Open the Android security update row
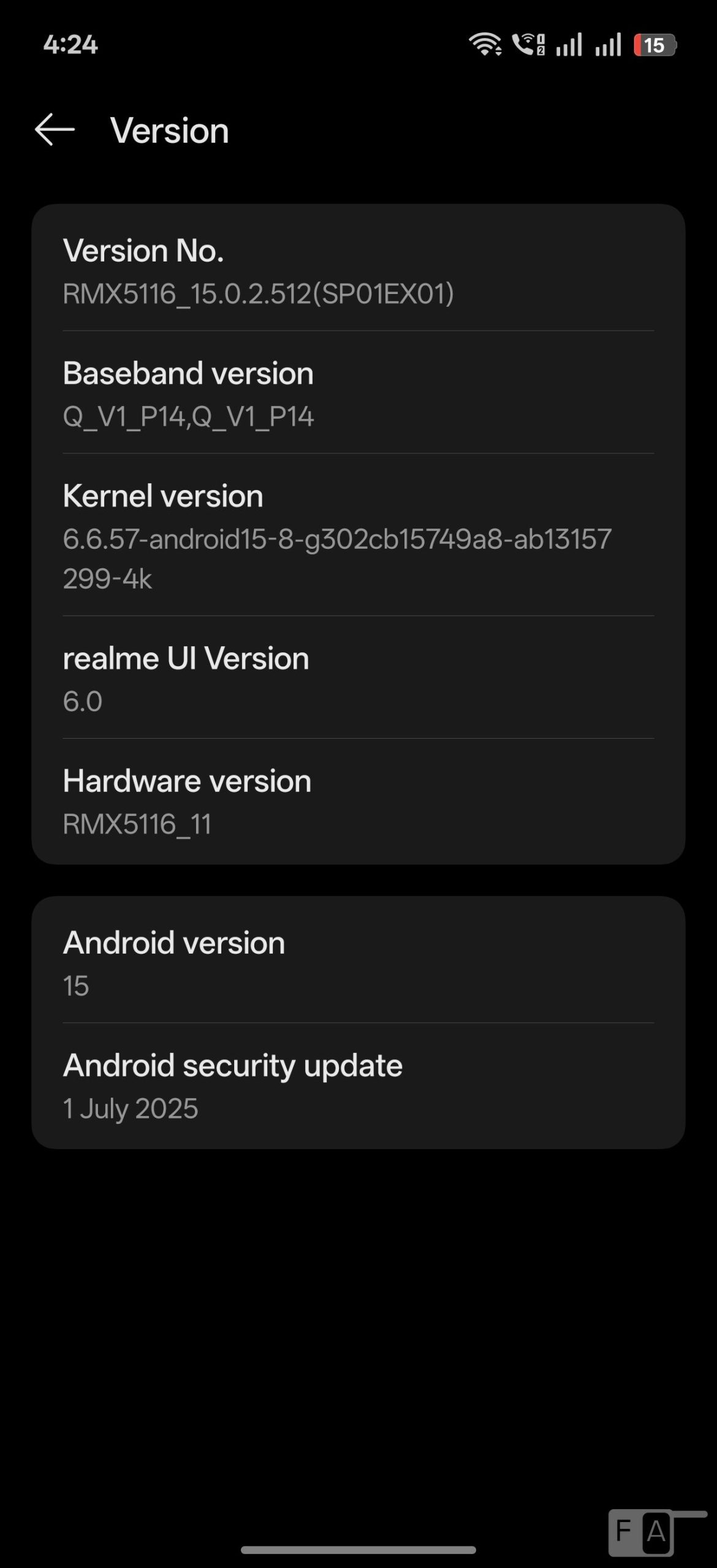This screenshot has width=717, height=1568. coord(358,1085)
